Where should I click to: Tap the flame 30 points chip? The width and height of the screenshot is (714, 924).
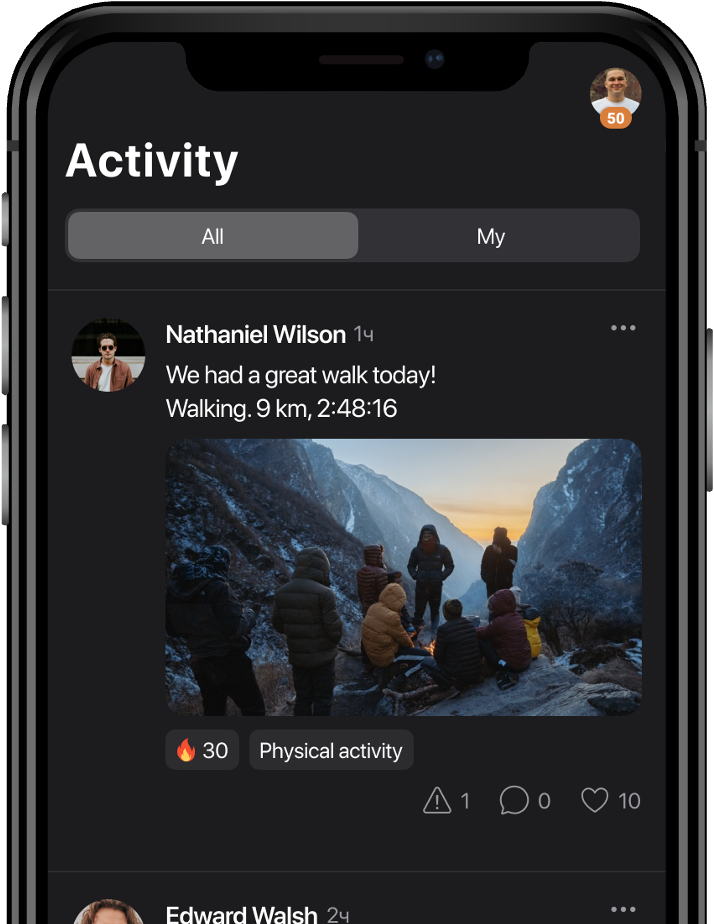[202, 751]
